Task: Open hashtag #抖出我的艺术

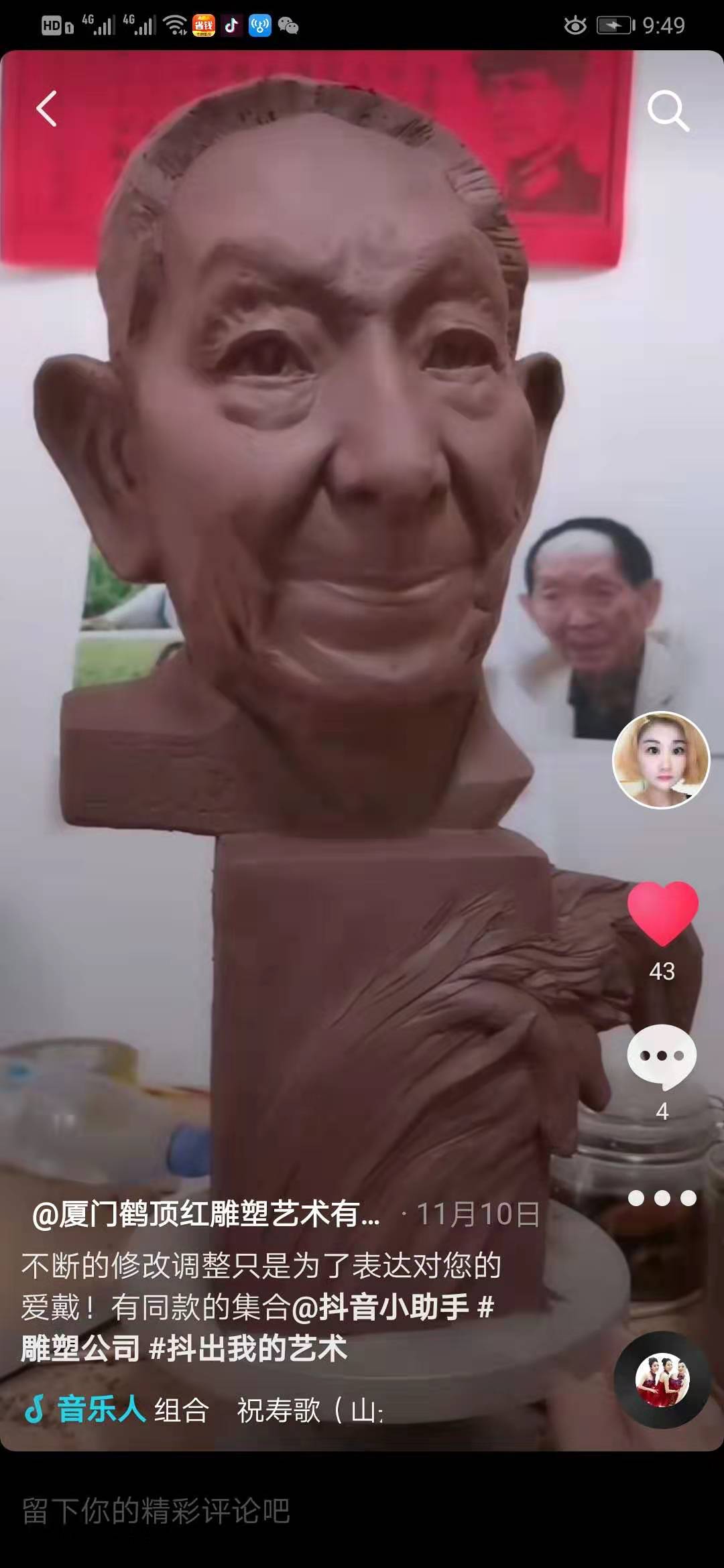Action: tap(248, 1348)
